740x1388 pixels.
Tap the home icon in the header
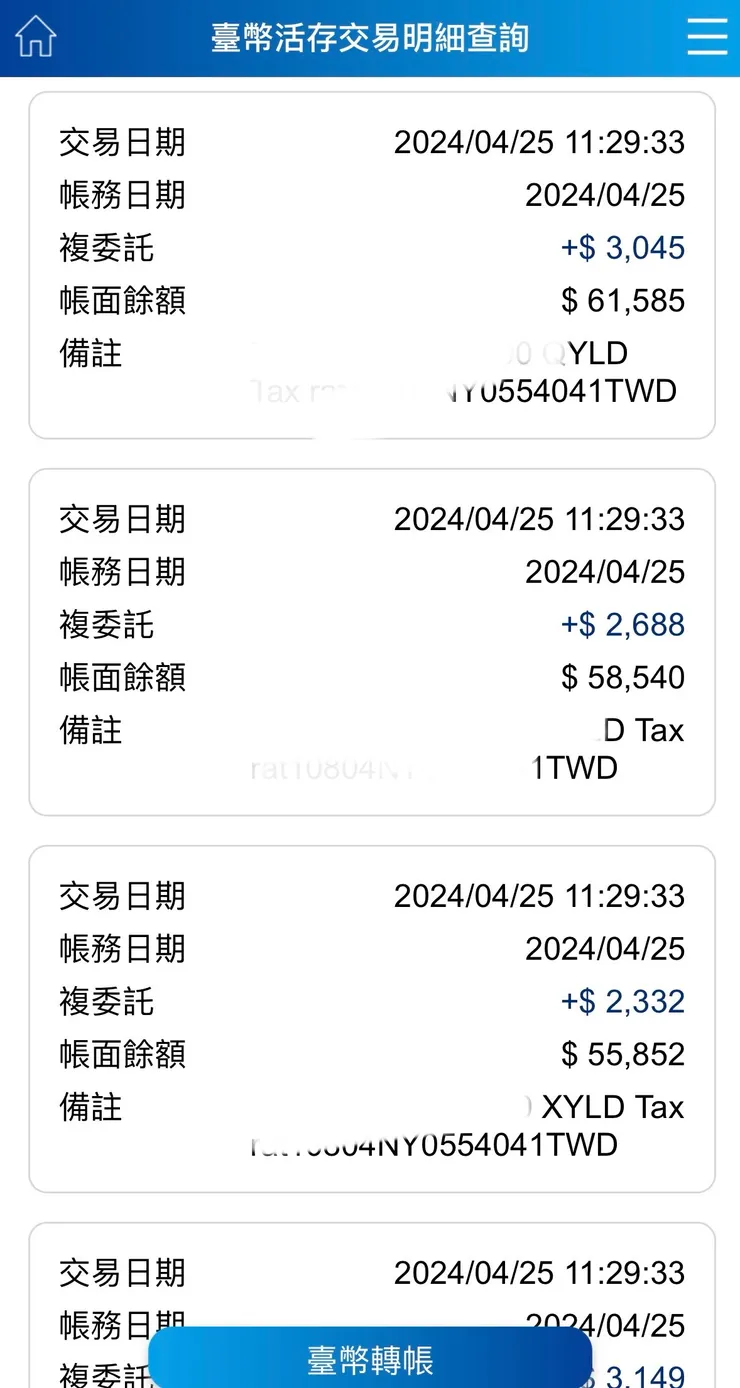click(35, 36)
